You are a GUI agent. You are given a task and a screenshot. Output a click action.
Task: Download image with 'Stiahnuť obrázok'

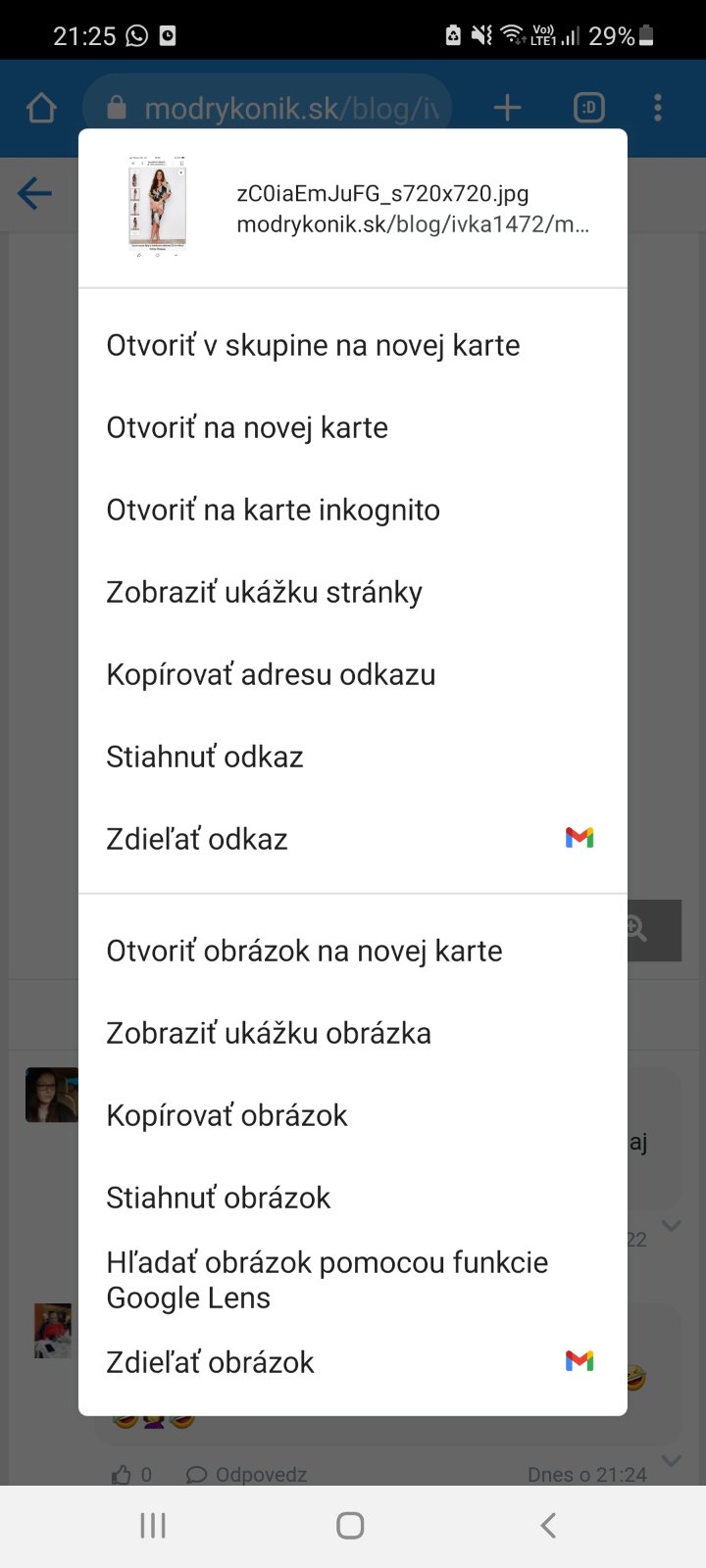[219, 1199]
